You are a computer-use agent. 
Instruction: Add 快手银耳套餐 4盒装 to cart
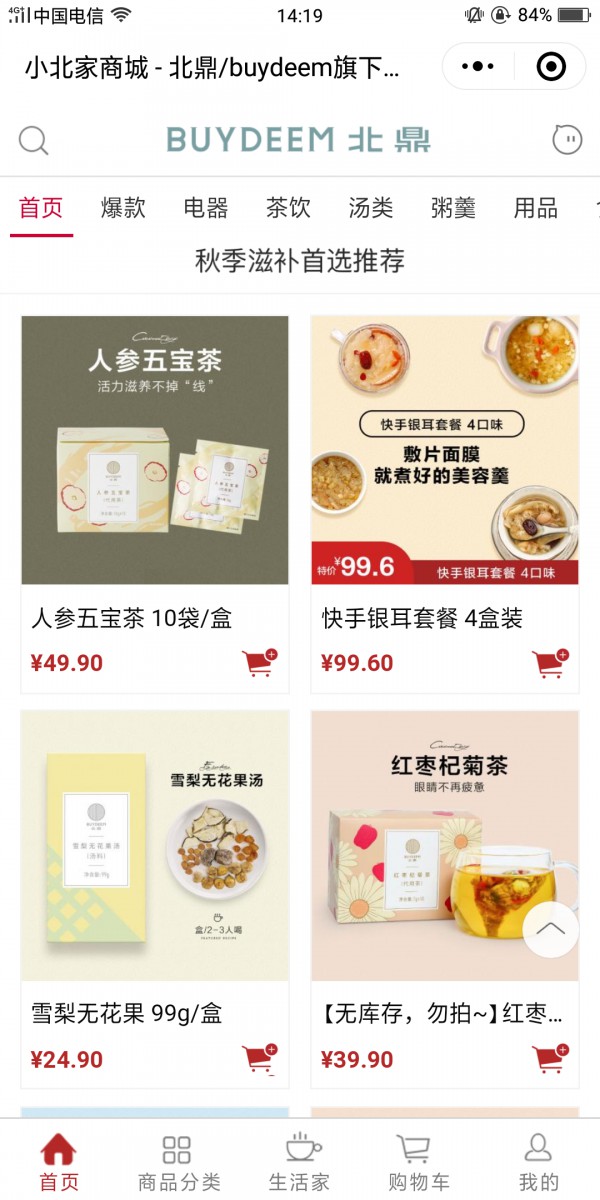pyautogui.click(x=550, y=662)
